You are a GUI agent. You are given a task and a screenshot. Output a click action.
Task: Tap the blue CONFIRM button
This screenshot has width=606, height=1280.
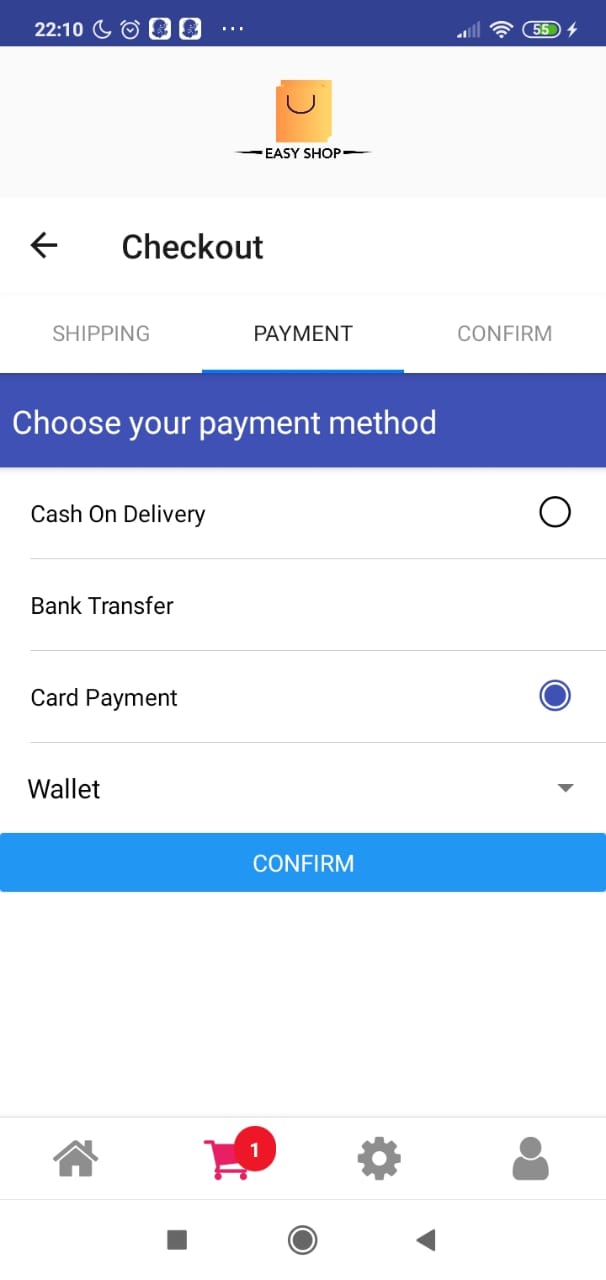(x=303, y=863)
